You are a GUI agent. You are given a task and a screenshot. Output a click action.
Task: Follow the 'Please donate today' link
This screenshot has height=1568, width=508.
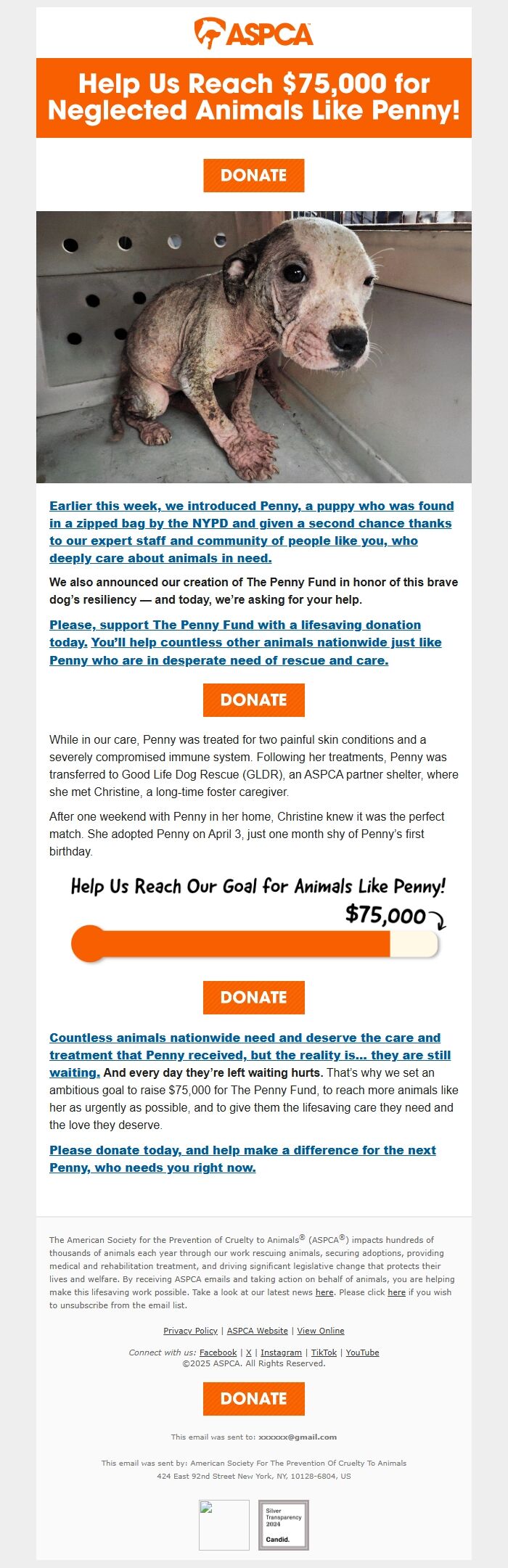point(242,1159)
